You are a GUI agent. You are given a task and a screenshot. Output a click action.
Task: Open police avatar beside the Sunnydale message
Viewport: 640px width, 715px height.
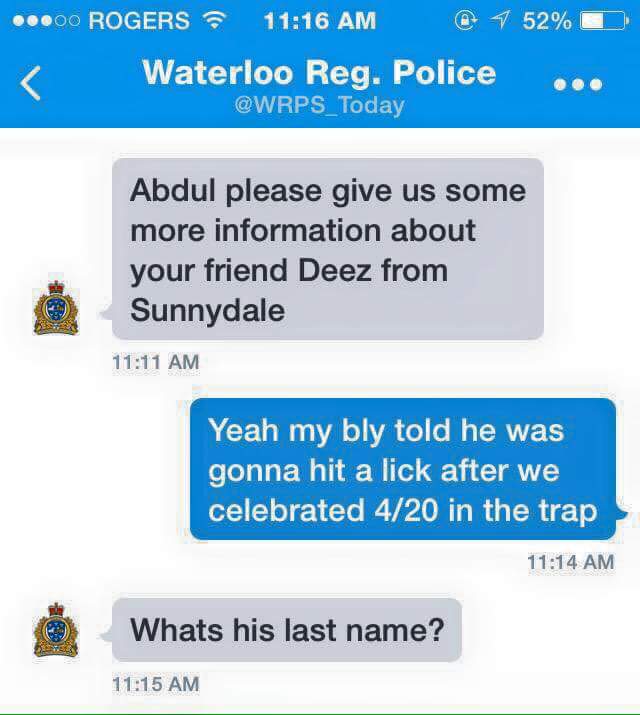(x=54, y=309)
